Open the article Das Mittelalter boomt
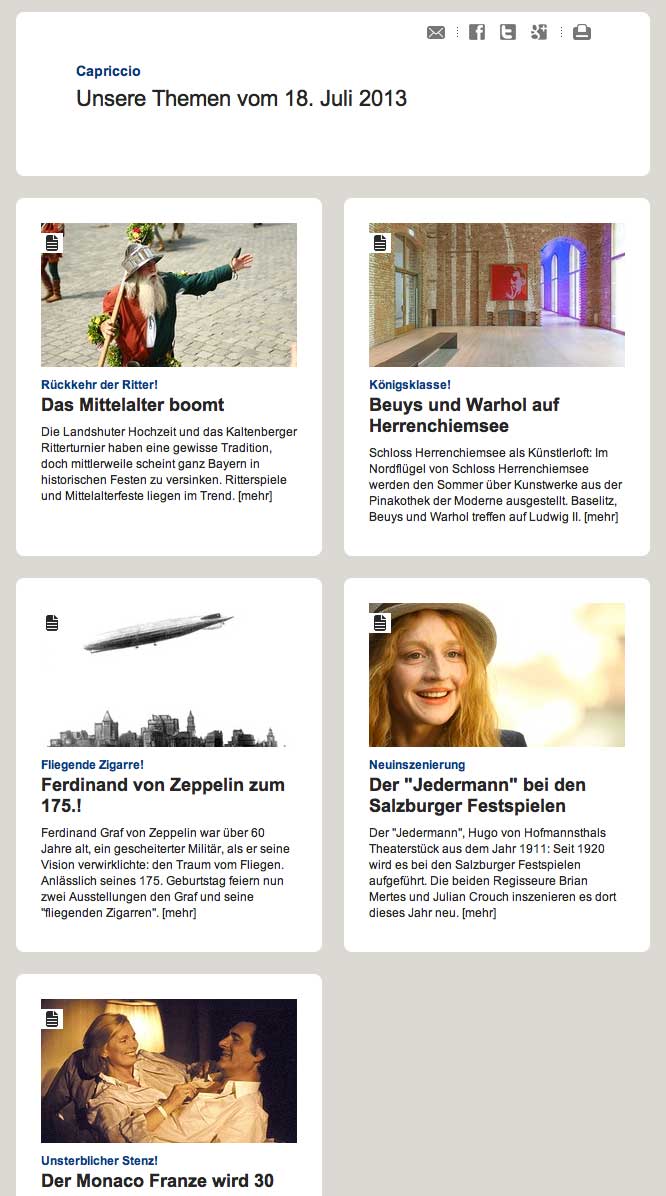The image size is (666, 1196). [132, 405]
